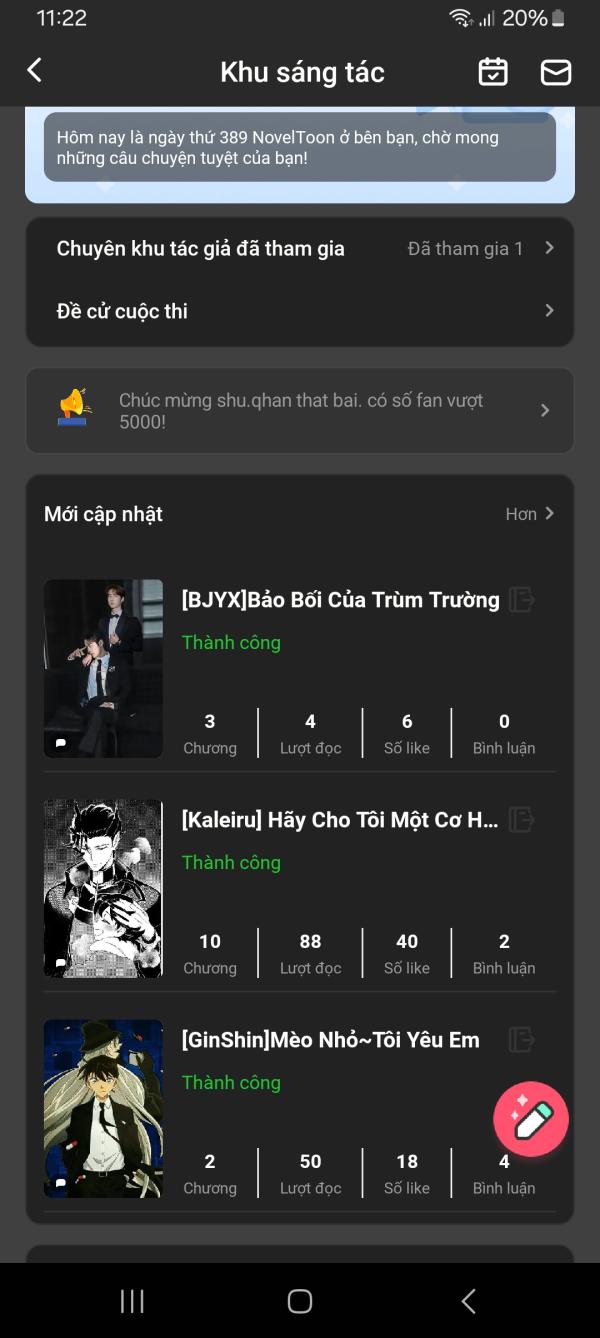The height and width of the screenshot is (1338, 600).
Task: Tap the exit icon beside [BJYX]Bảo Bối Của Trùm Trường
Action: coord(521,600)
